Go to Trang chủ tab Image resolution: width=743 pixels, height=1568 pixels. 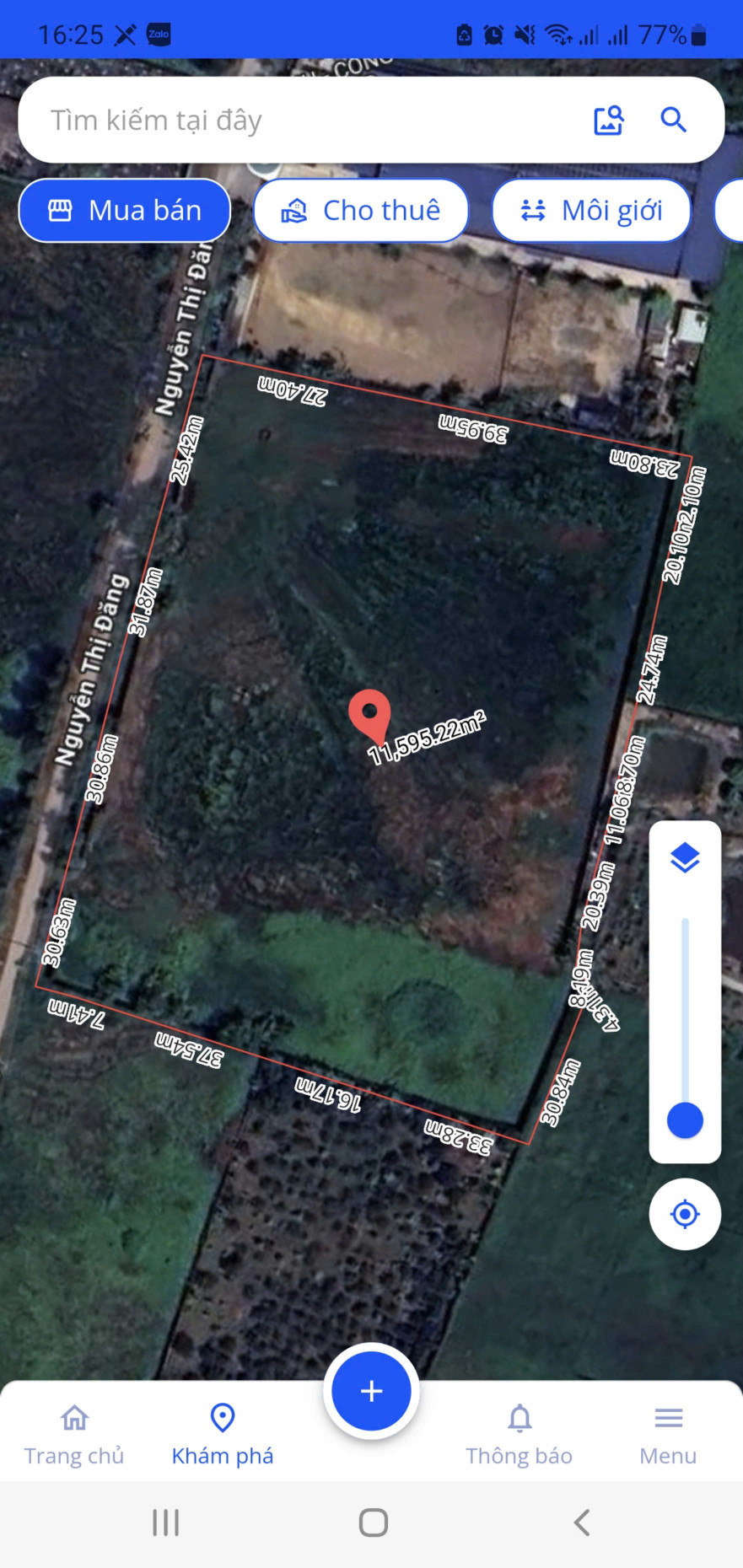point(74,1433)
